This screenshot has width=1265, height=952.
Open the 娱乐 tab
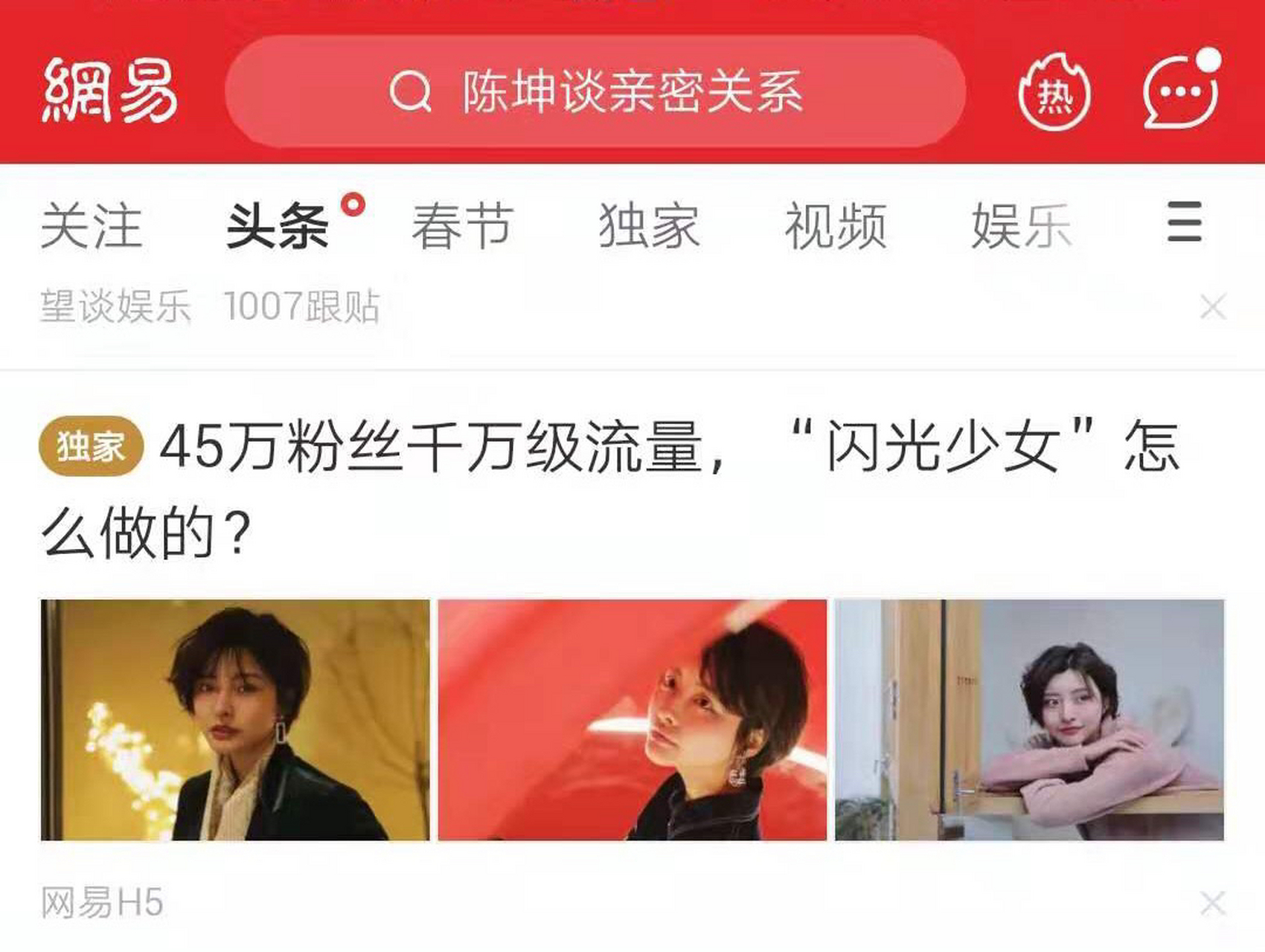click(1021, 226)
